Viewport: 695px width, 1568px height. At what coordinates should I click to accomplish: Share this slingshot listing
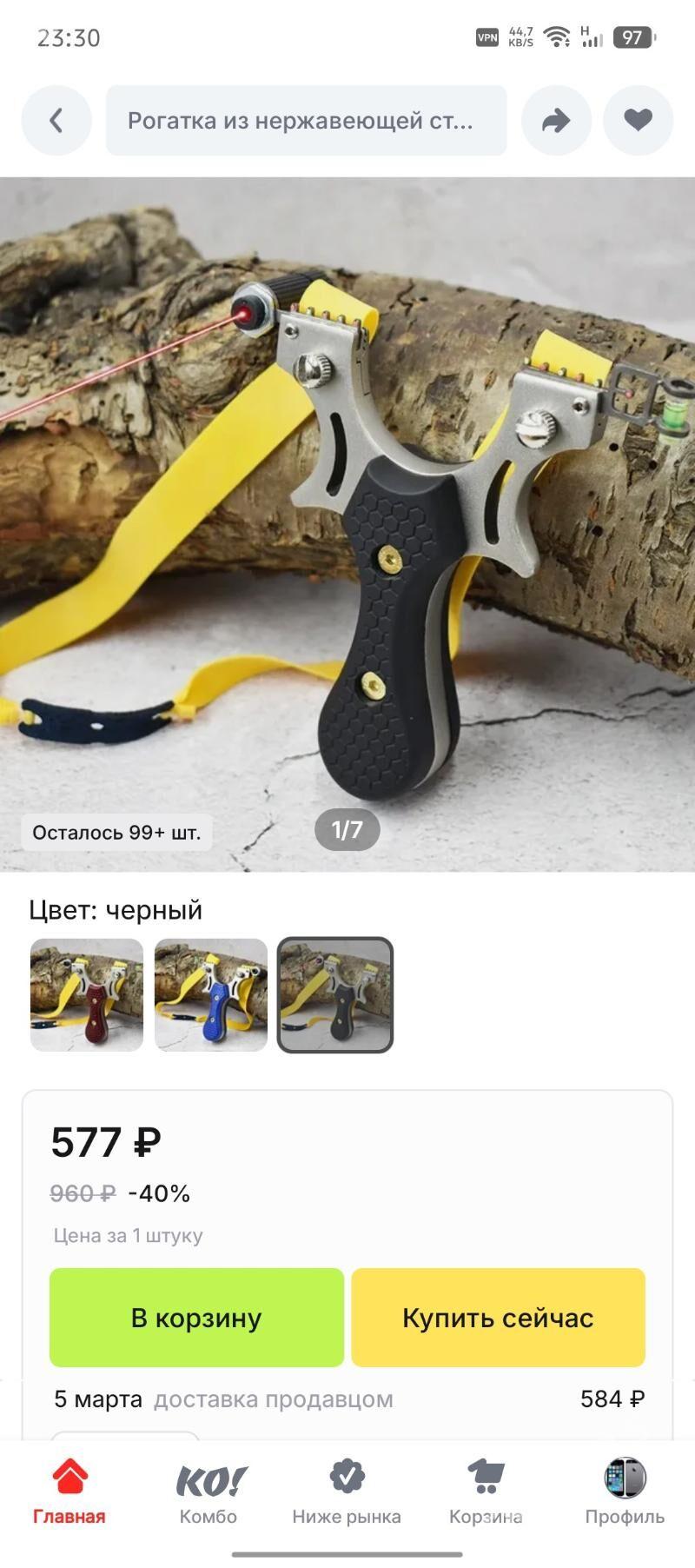(556, 120)
